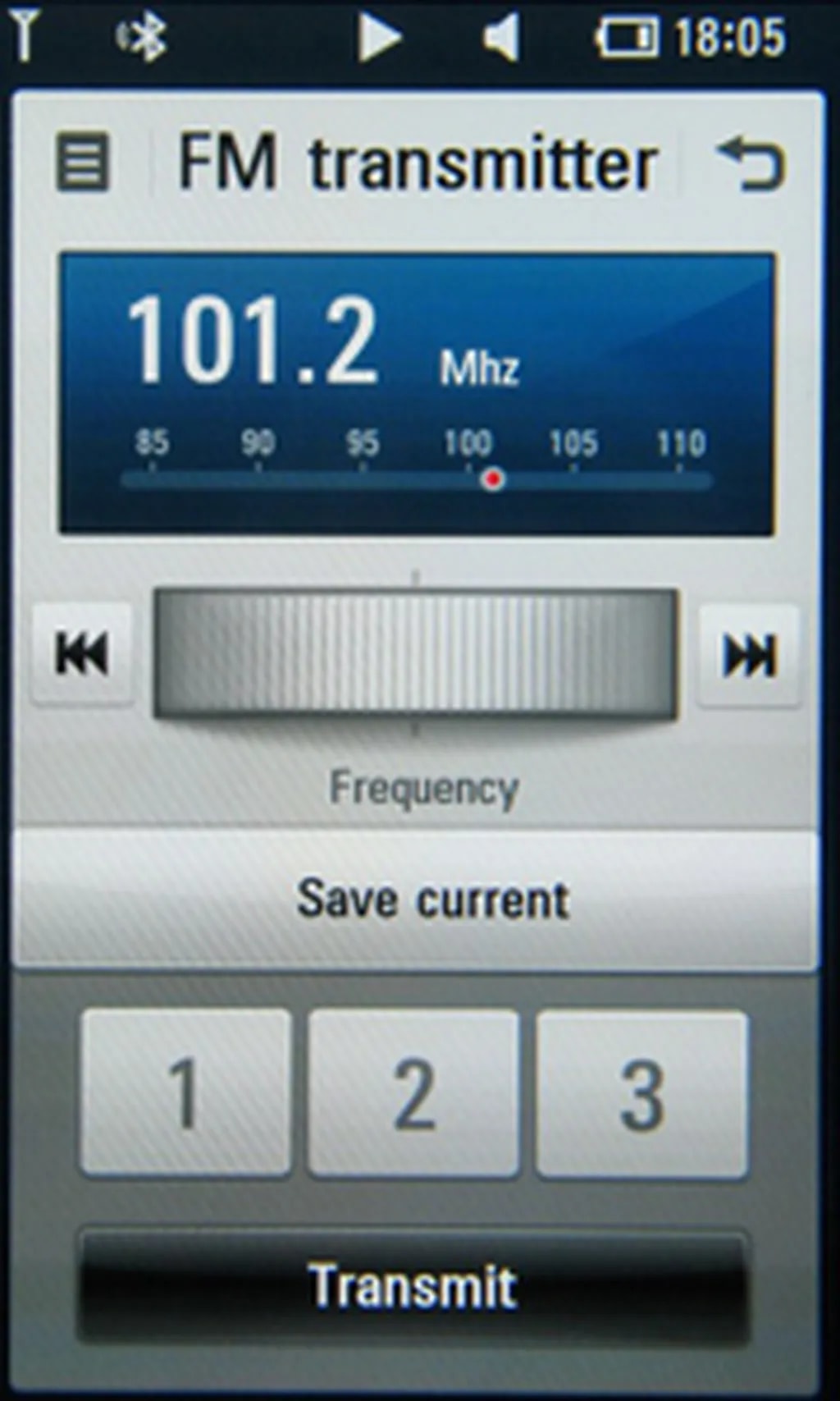This screenshot has height=1401, width=840.
Task: Save the current frequency
Action: coord(416,900)
